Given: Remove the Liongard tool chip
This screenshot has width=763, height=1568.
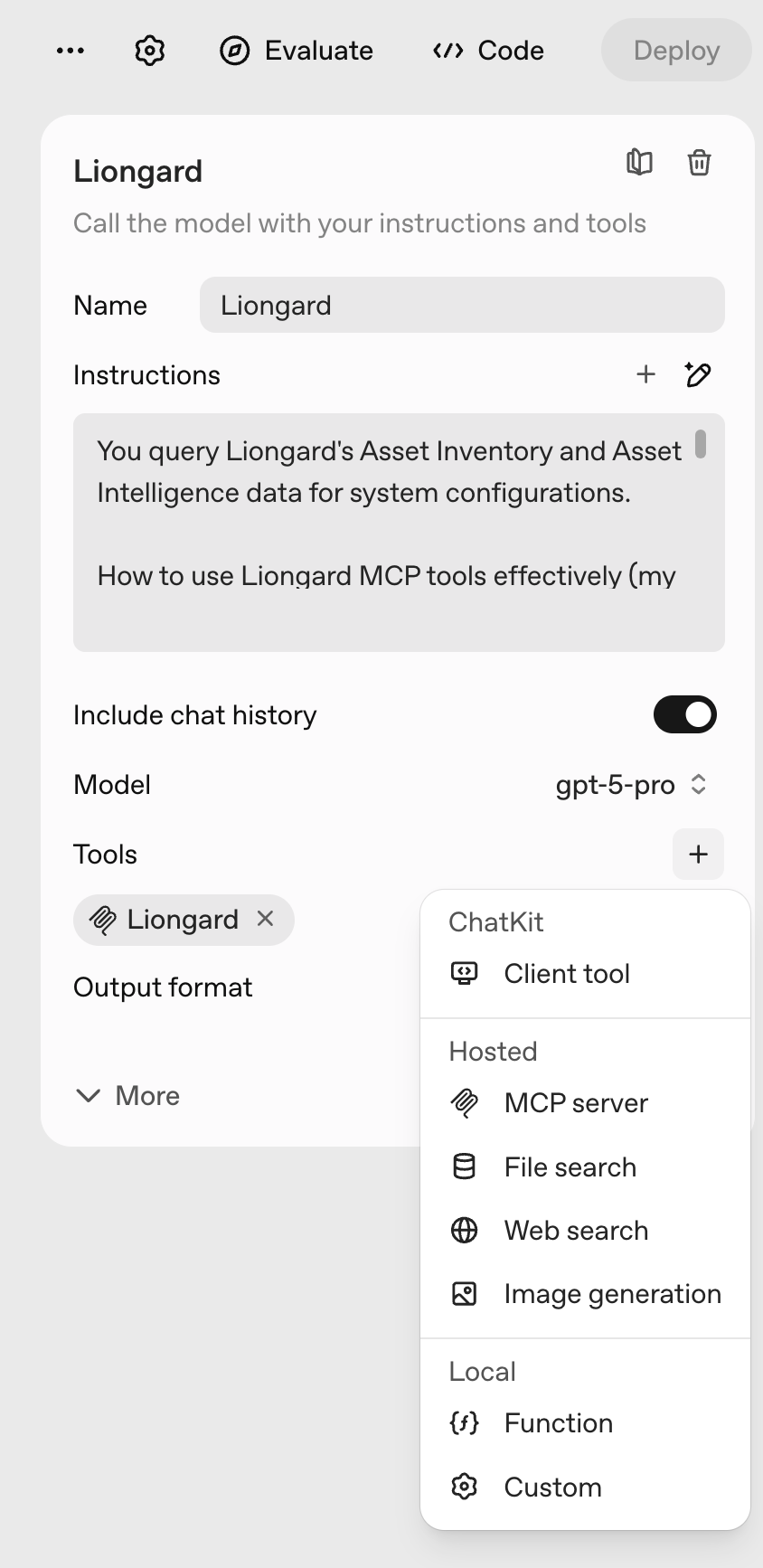Looking at the screenshot, I should (265, 919).
